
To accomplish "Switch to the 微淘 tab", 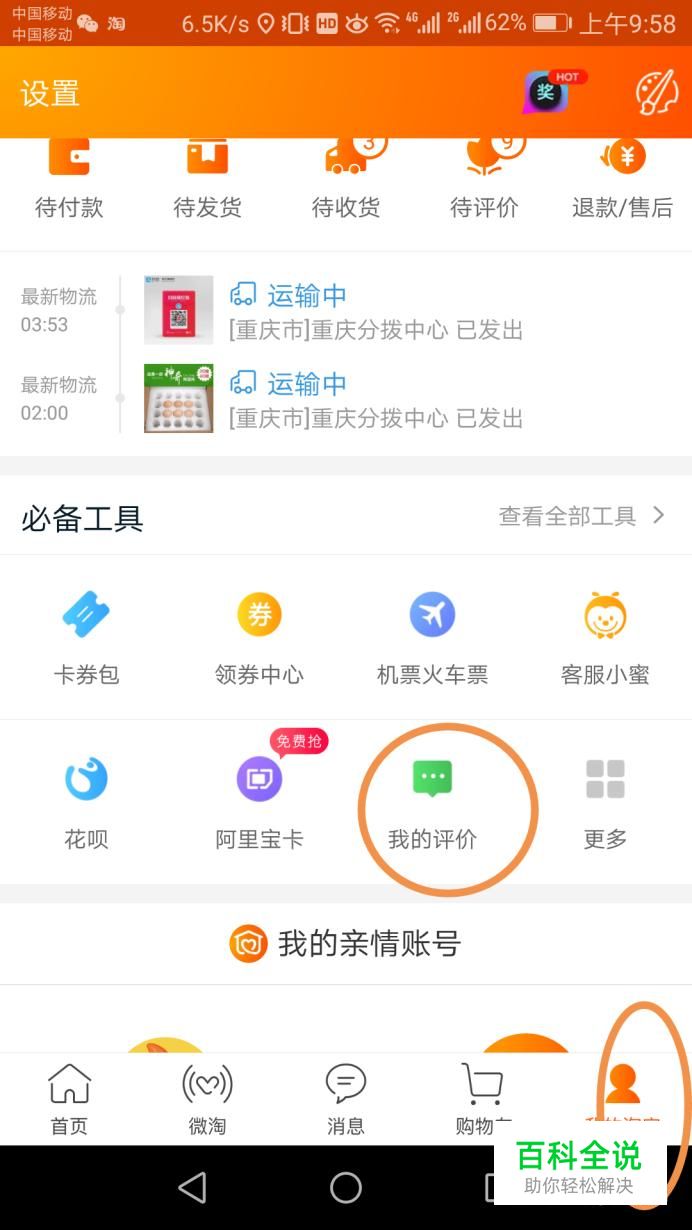I will [x=207, y=1100].
